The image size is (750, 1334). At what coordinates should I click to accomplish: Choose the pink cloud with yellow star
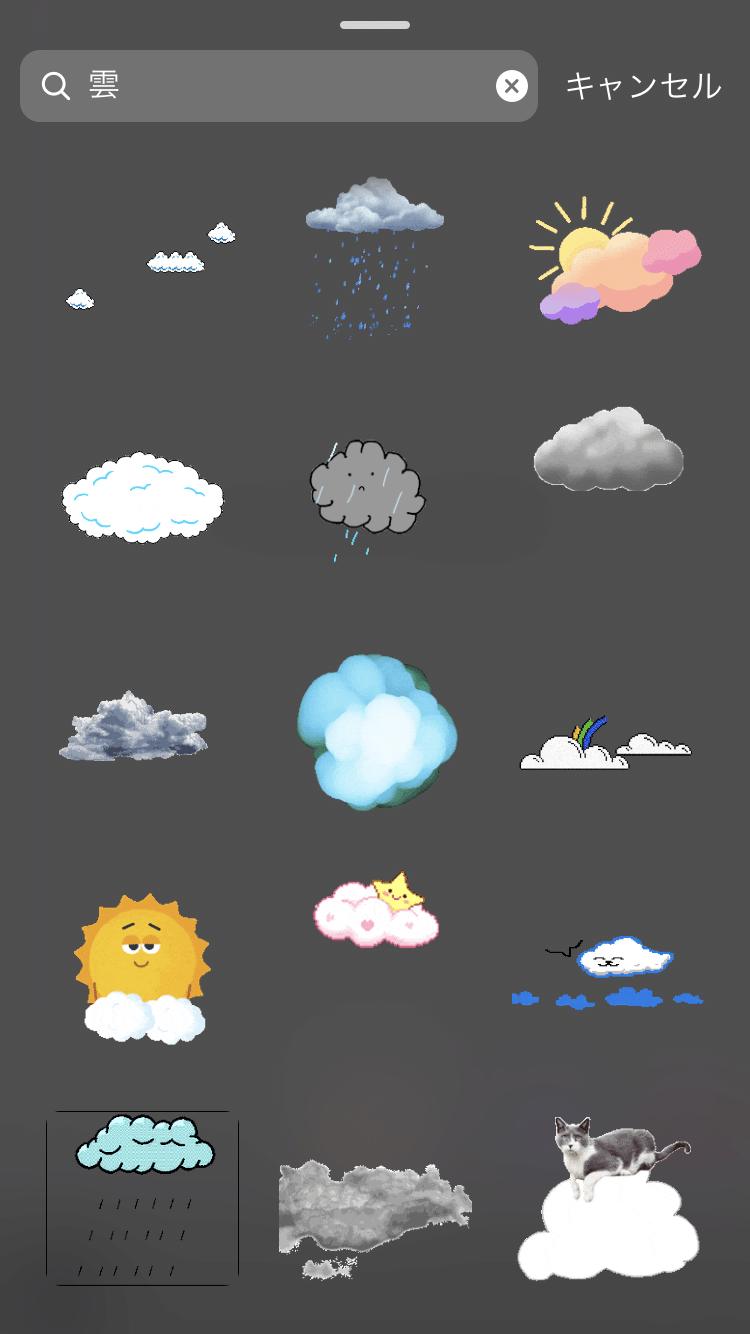click(377, 909)
